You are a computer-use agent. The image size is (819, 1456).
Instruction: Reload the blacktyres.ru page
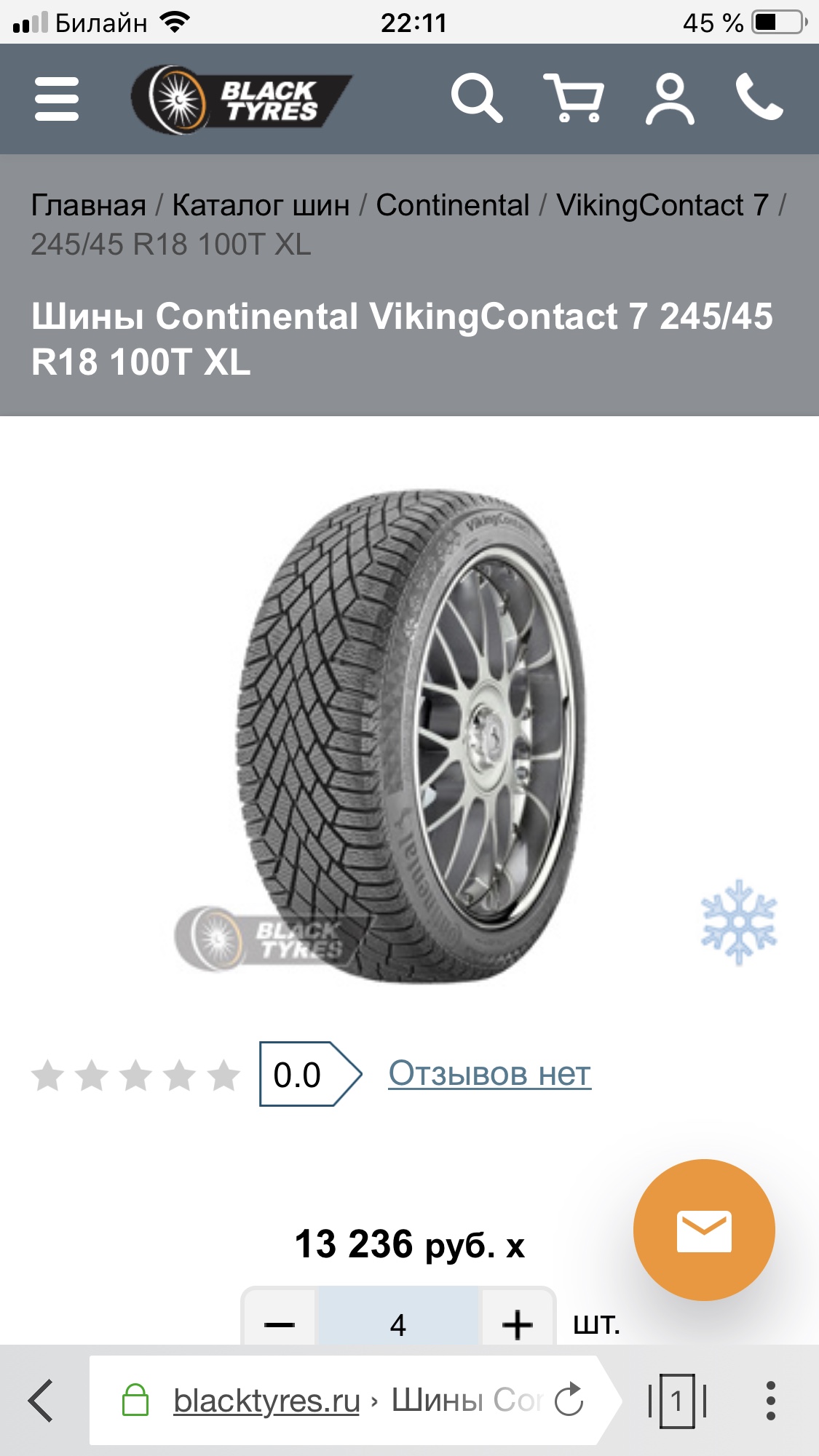click(x=569, y=1399)
